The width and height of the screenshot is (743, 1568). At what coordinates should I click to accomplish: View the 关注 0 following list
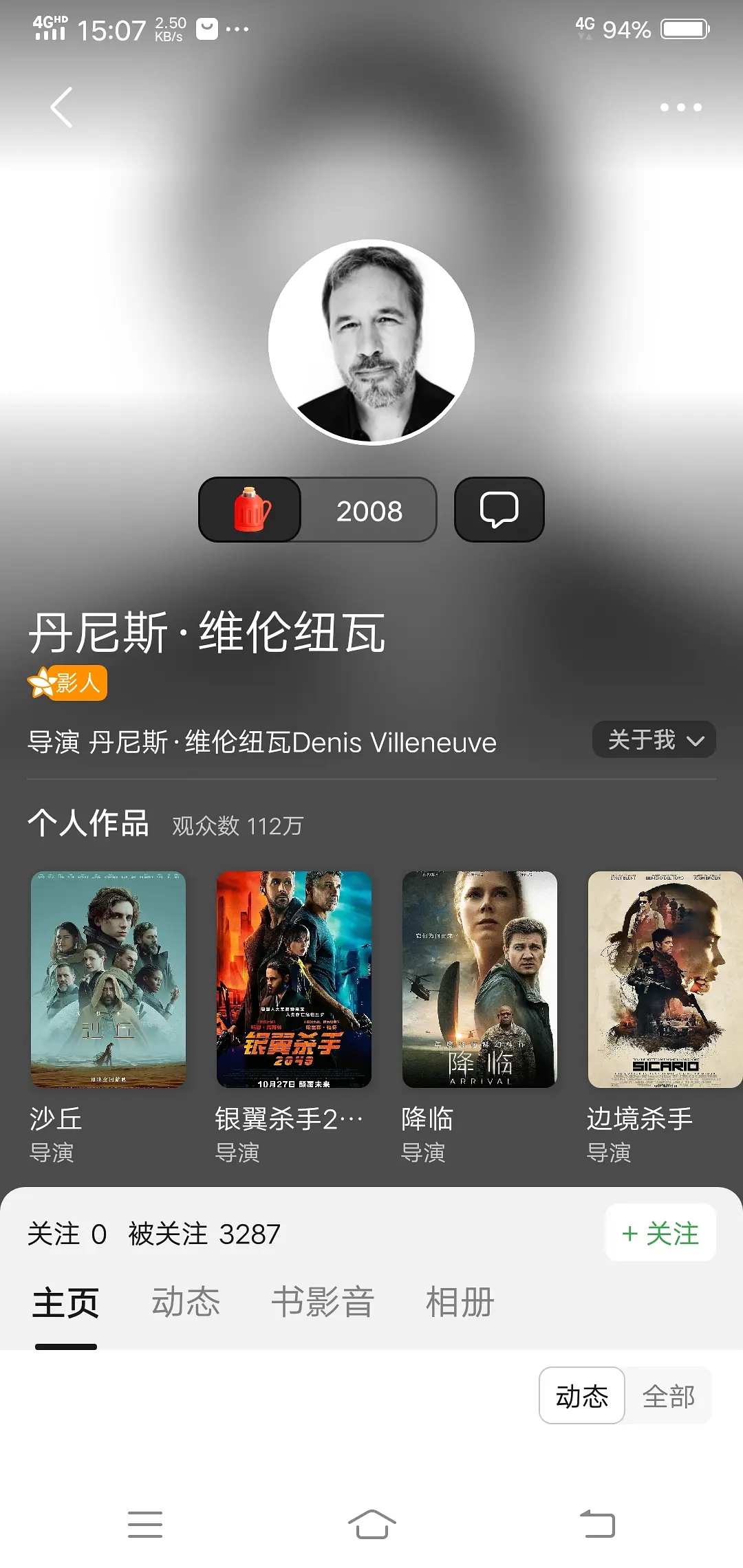click(67, 1234)
